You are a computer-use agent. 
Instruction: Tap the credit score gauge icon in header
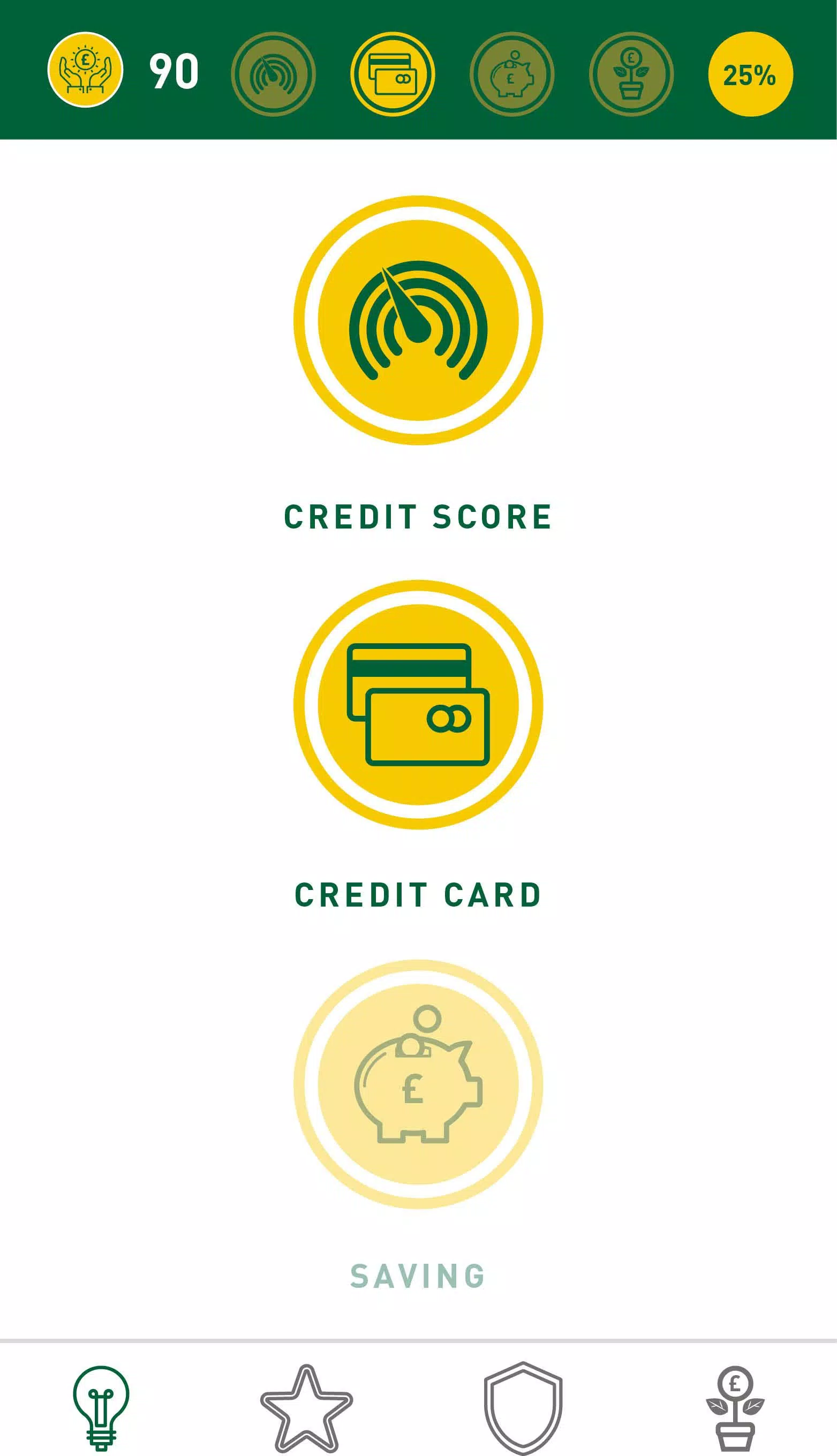(273, 74)
